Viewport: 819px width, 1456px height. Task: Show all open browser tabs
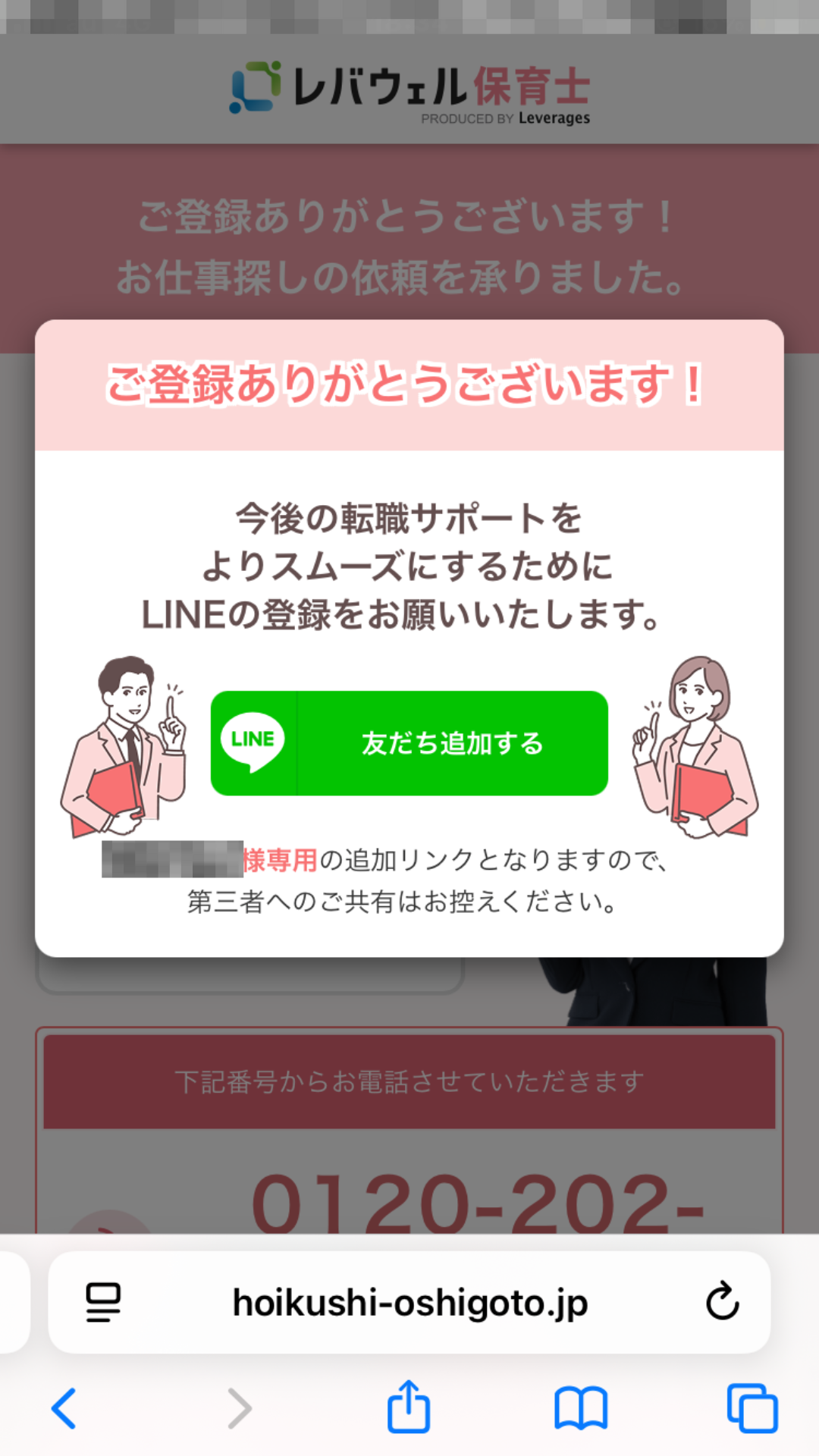click(x=752, y=1408)
